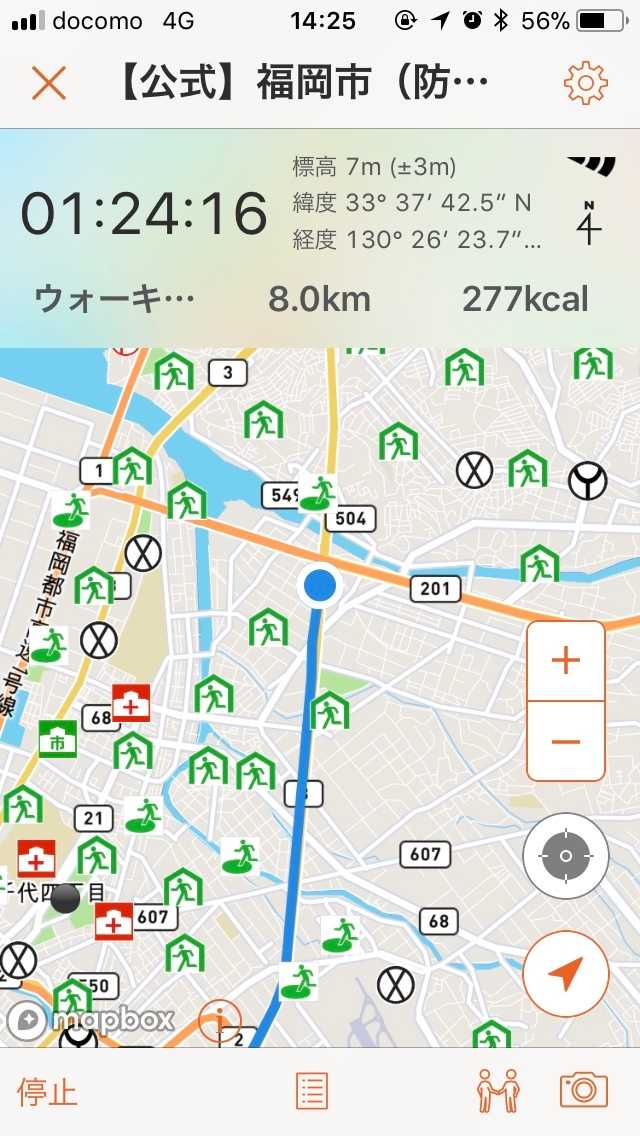
Task: Zoom in the map with plus
Action: pos(566,660)
